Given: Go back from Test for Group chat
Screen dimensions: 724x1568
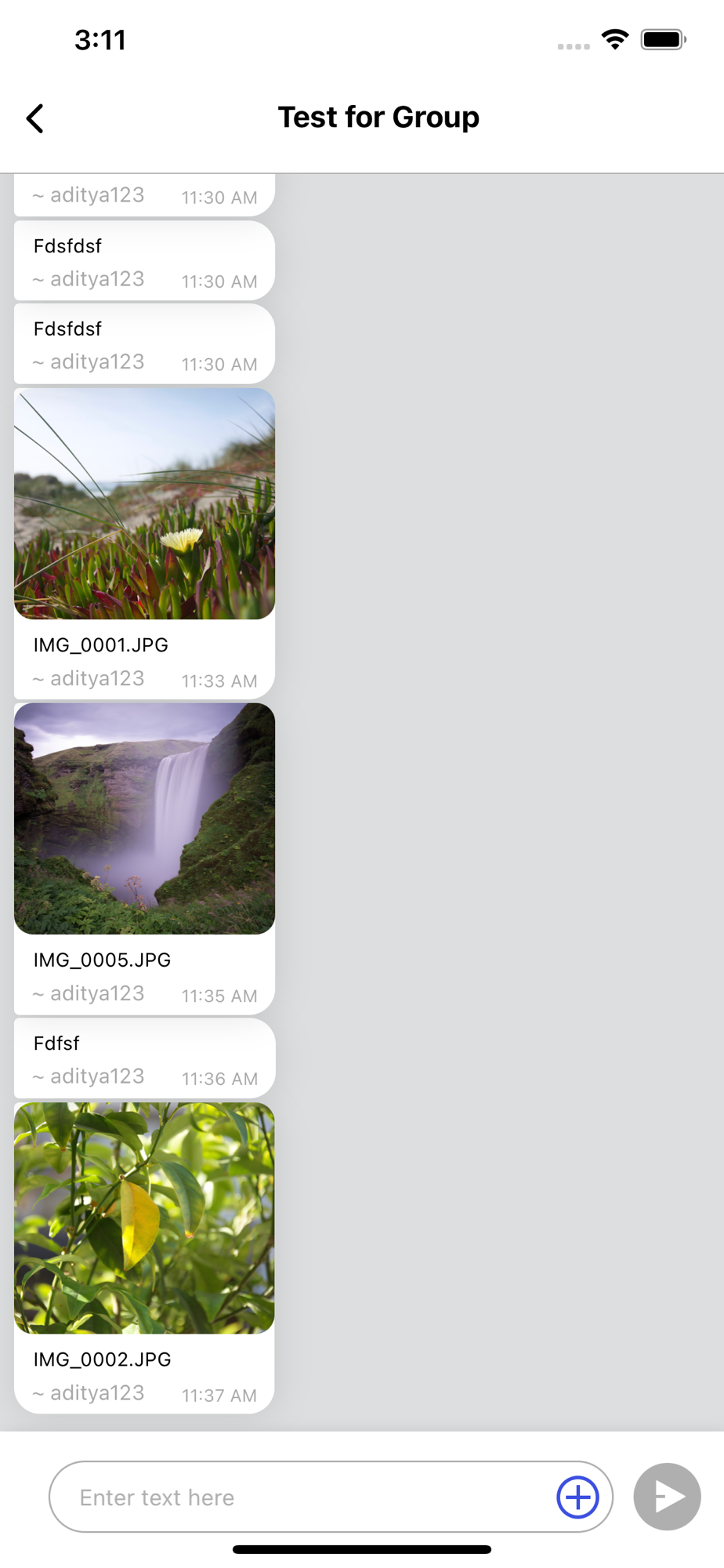Looking at the screenshot, I should point(35,119).
